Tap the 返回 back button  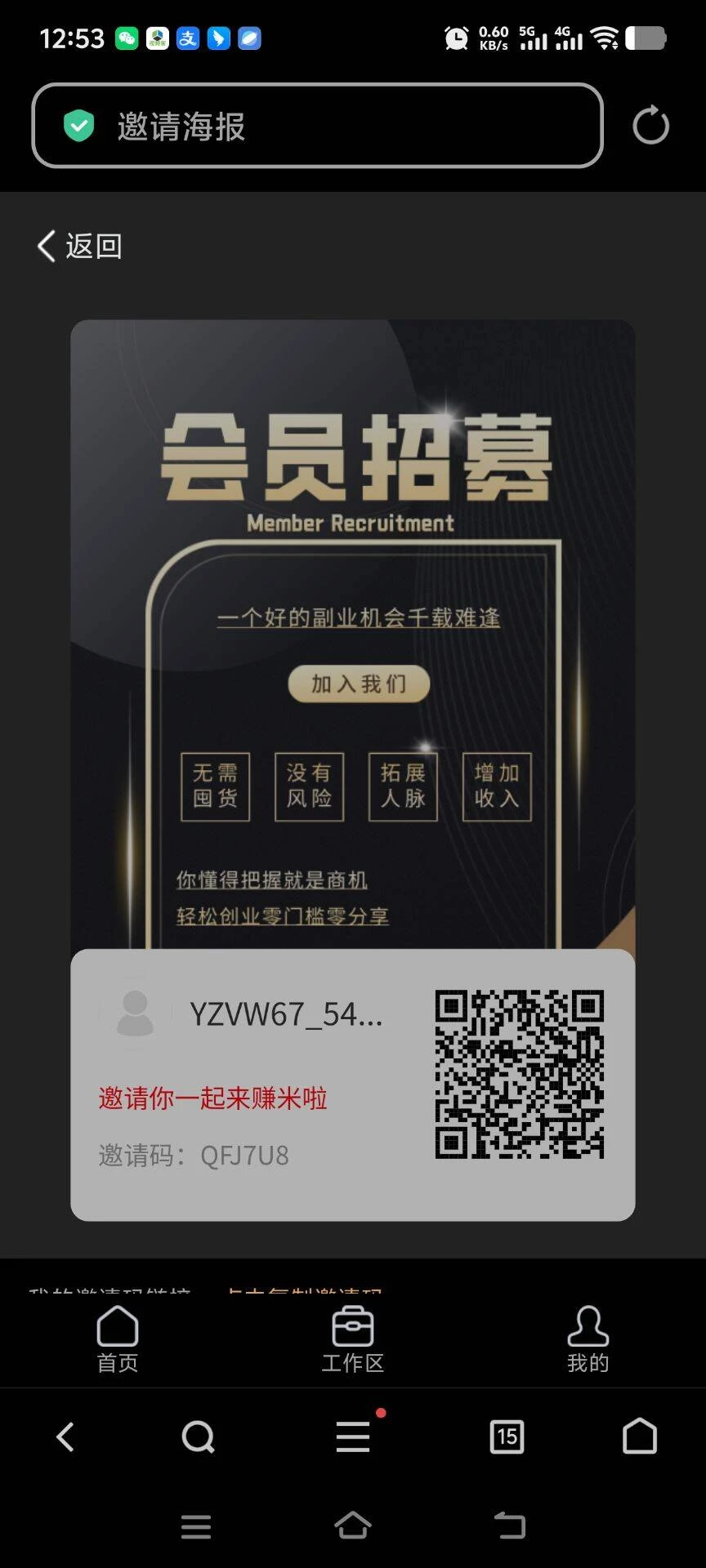click(79, 246)
